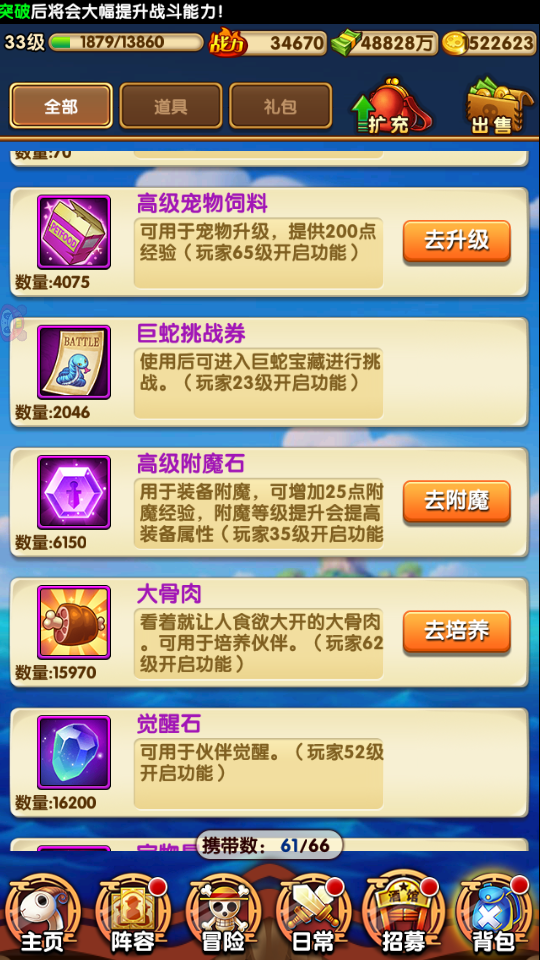Switch to the 礼包 tab

click(x=280, y=106)
